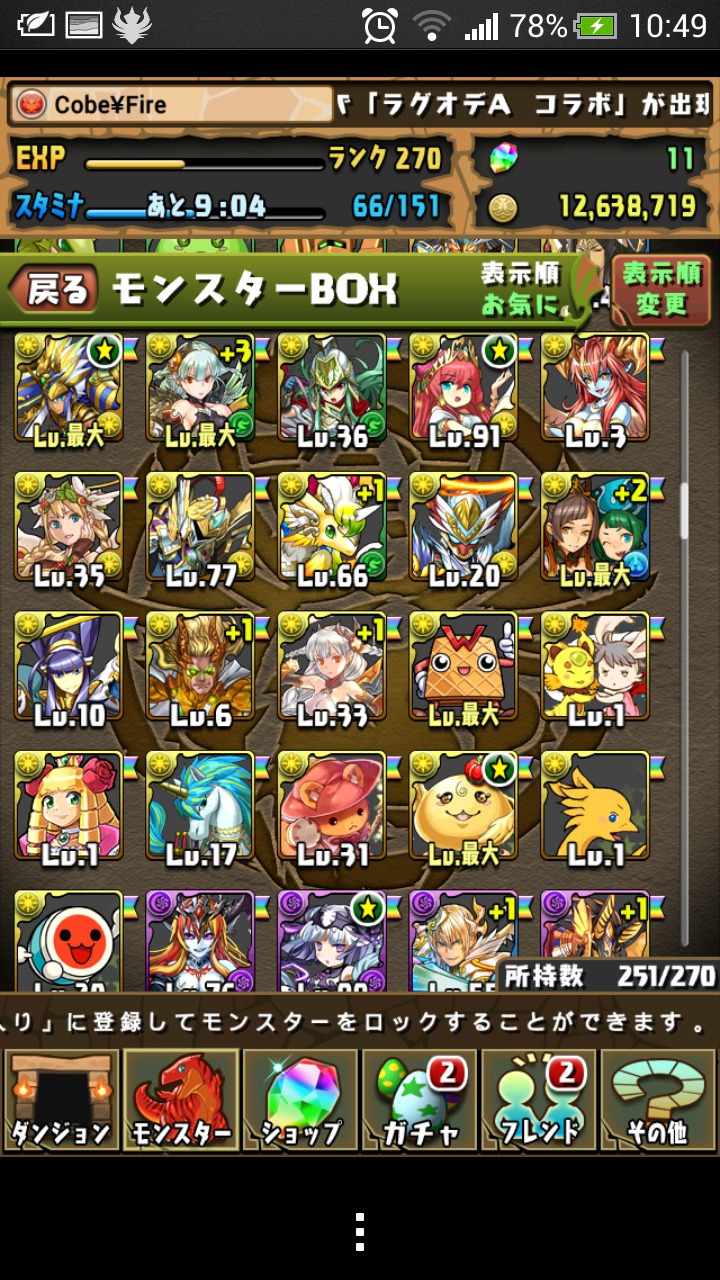Choose the Lv.77 gold knight monster
Screen dimensions: 720x1280
click(x=200, y=528)
